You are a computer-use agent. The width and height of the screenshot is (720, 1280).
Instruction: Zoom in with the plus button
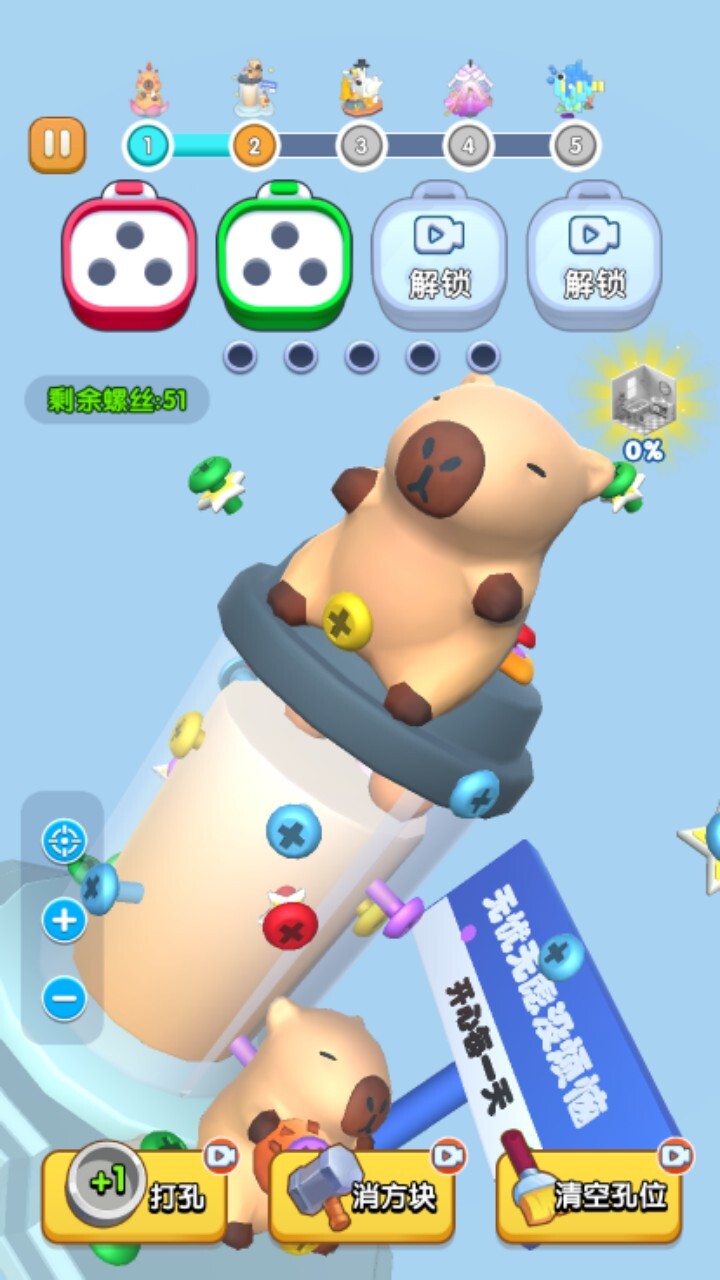(x=64, y=920)
